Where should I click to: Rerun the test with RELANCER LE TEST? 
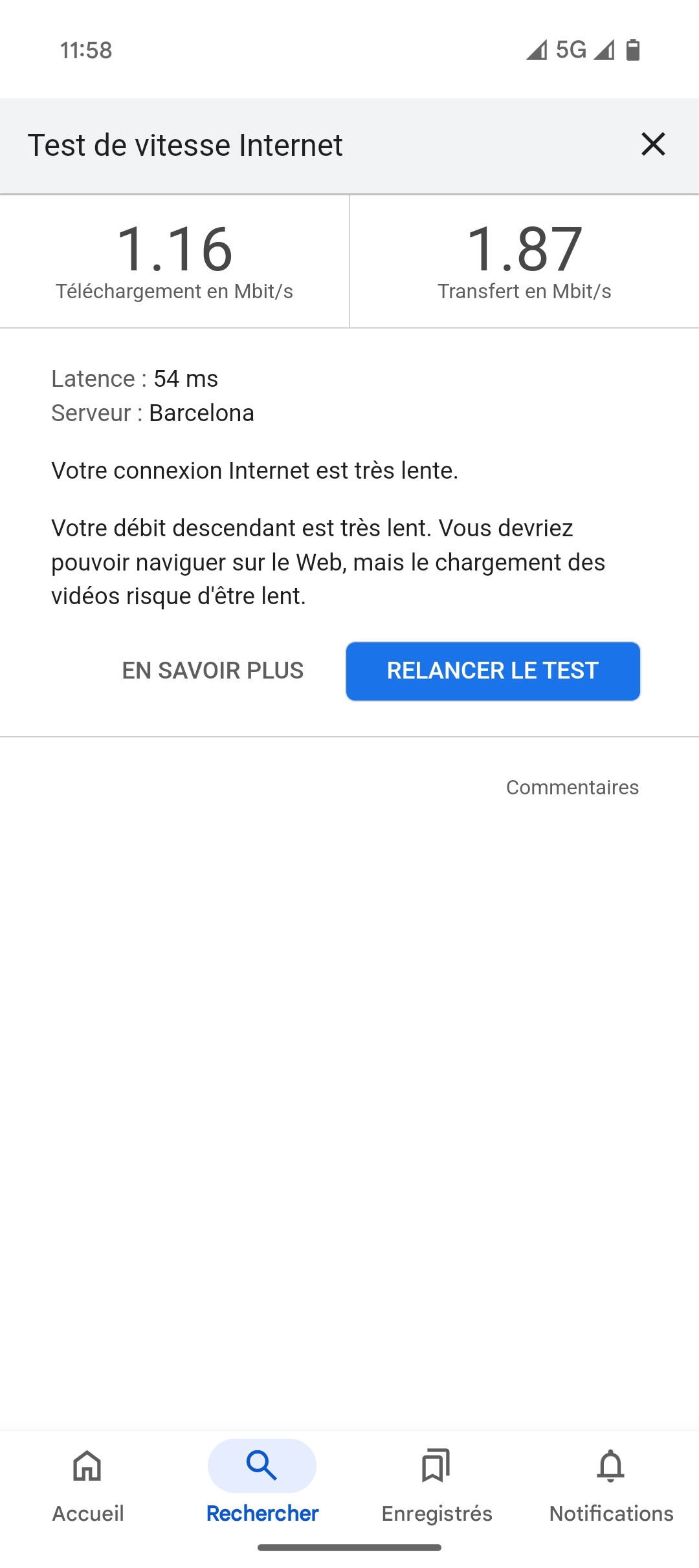click(x=493, y=671)
